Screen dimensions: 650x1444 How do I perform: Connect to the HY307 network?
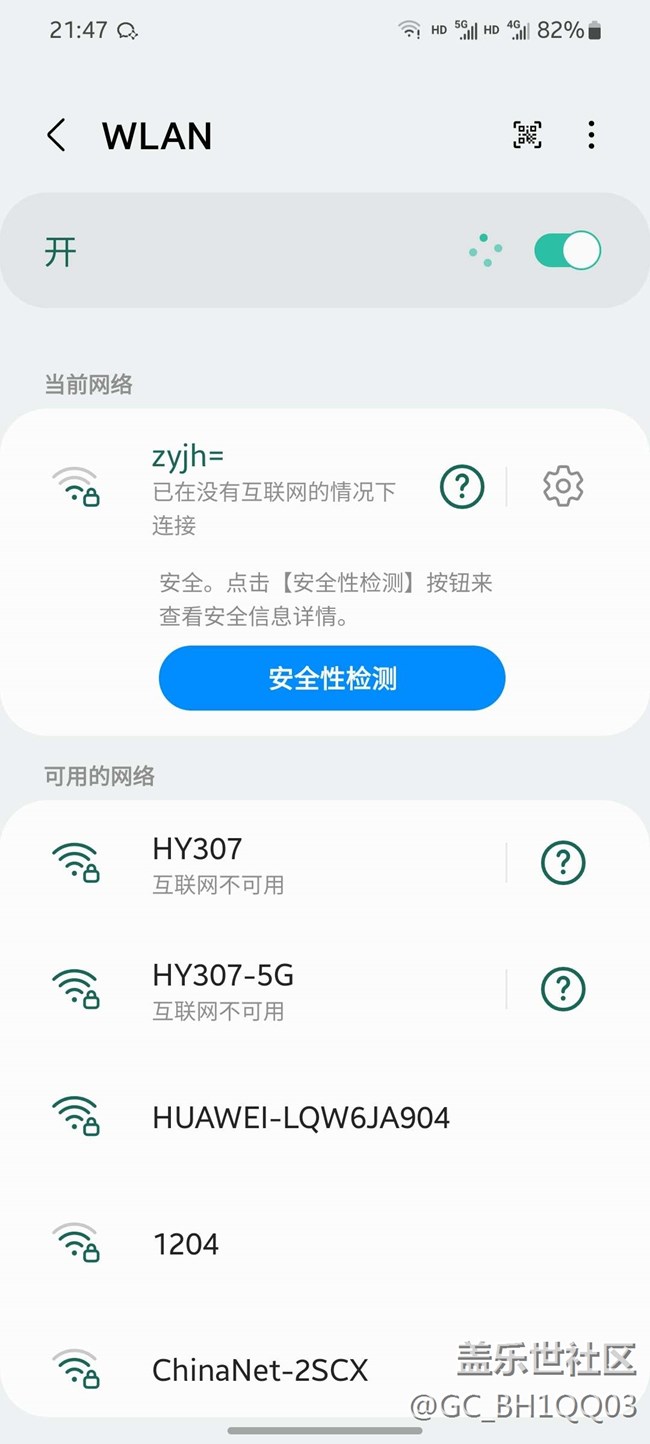click(x=270, y=863)
